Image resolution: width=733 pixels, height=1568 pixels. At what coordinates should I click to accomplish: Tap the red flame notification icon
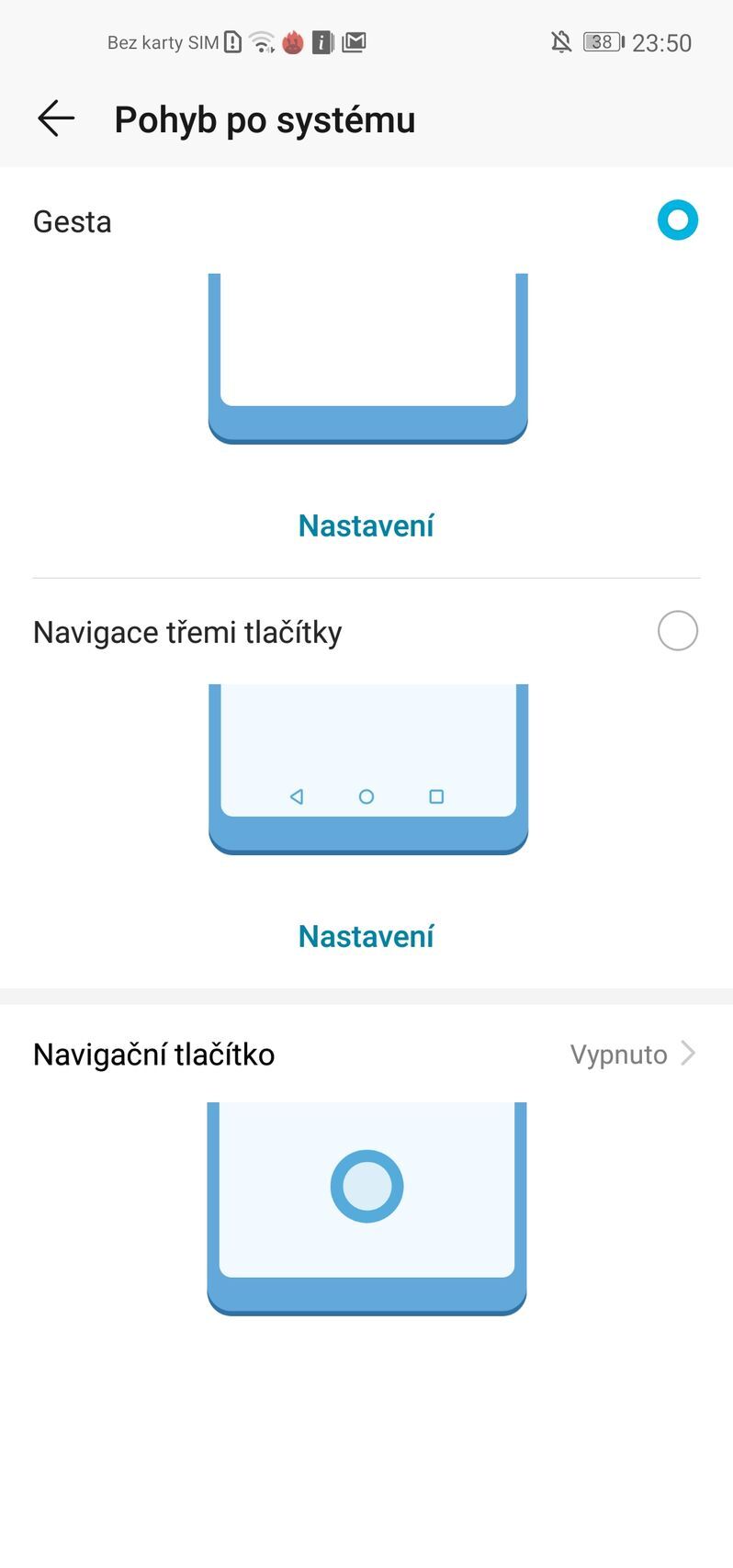coord(292,42)
